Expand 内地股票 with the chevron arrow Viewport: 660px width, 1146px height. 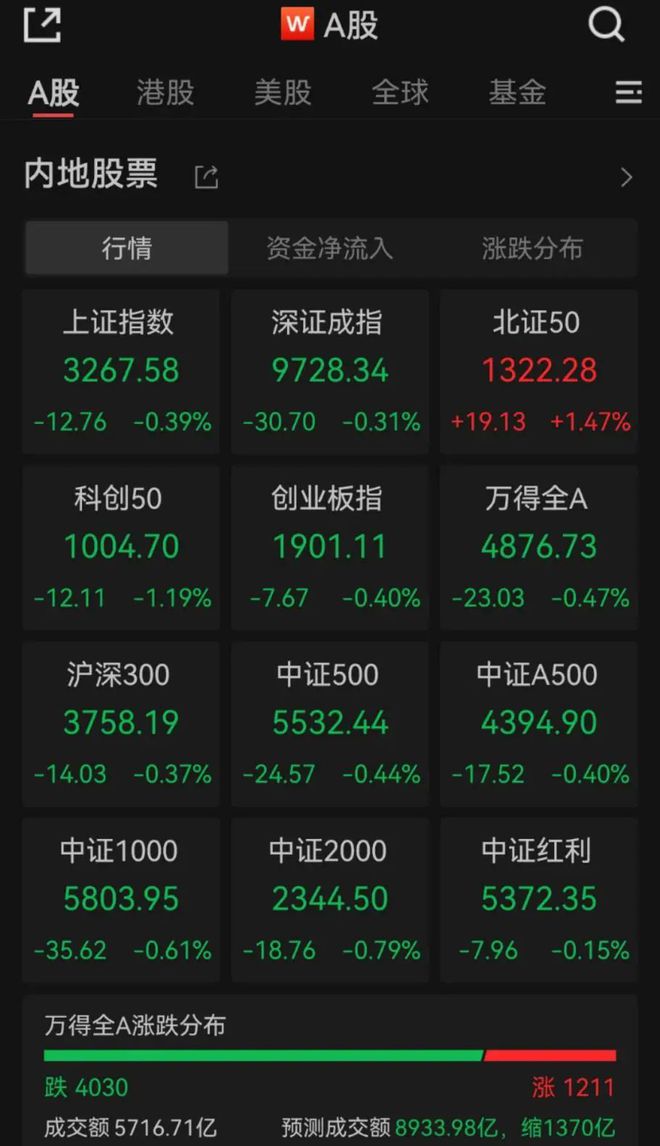click(626, 177)
